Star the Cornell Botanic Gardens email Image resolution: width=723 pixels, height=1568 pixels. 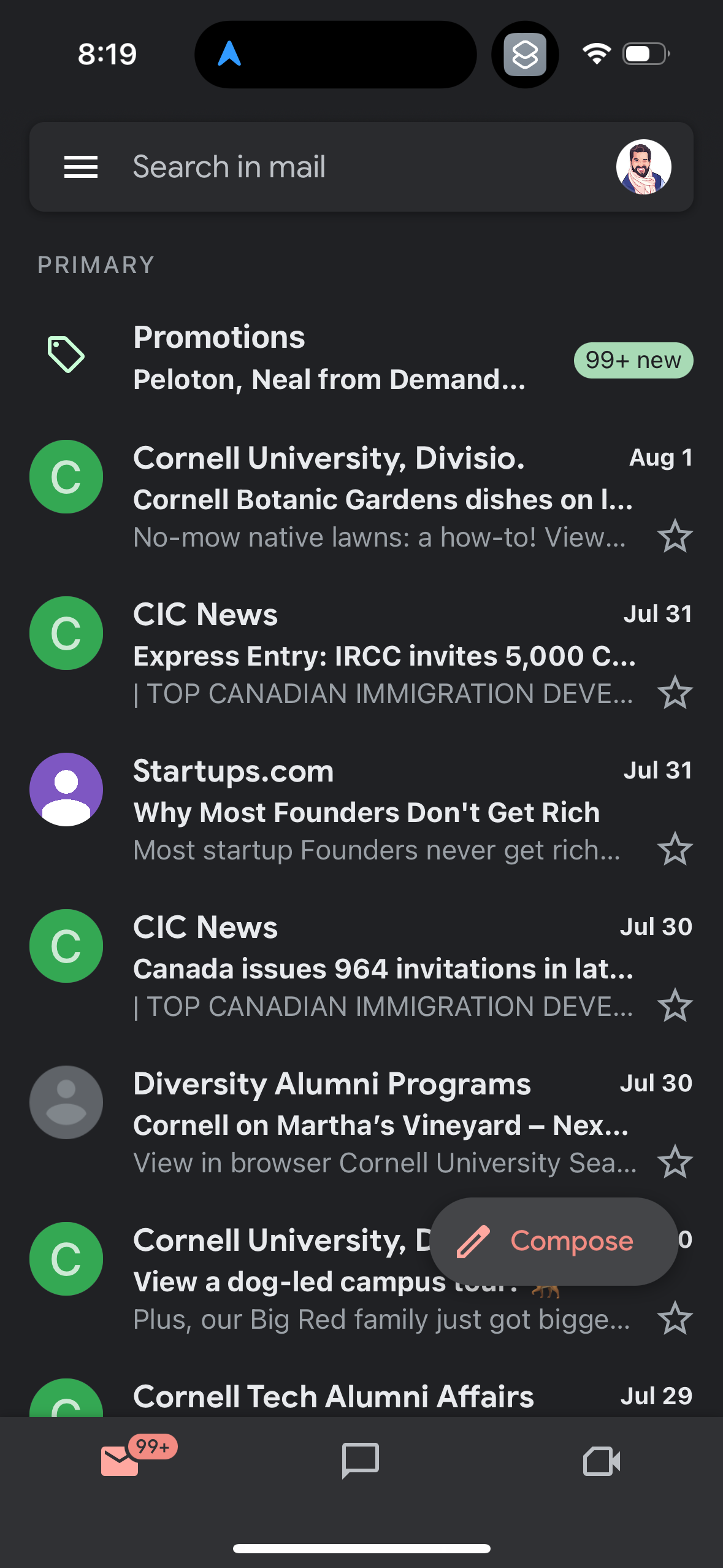tap(675, 537)
